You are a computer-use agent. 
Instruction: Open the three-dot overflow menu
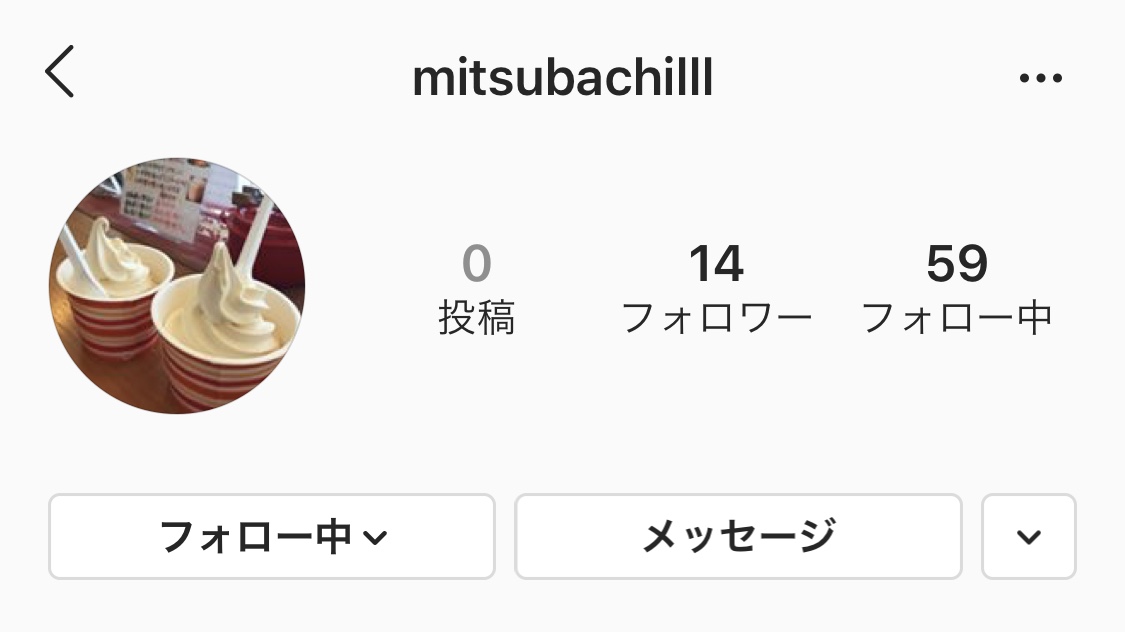[x=1040, y=78]
